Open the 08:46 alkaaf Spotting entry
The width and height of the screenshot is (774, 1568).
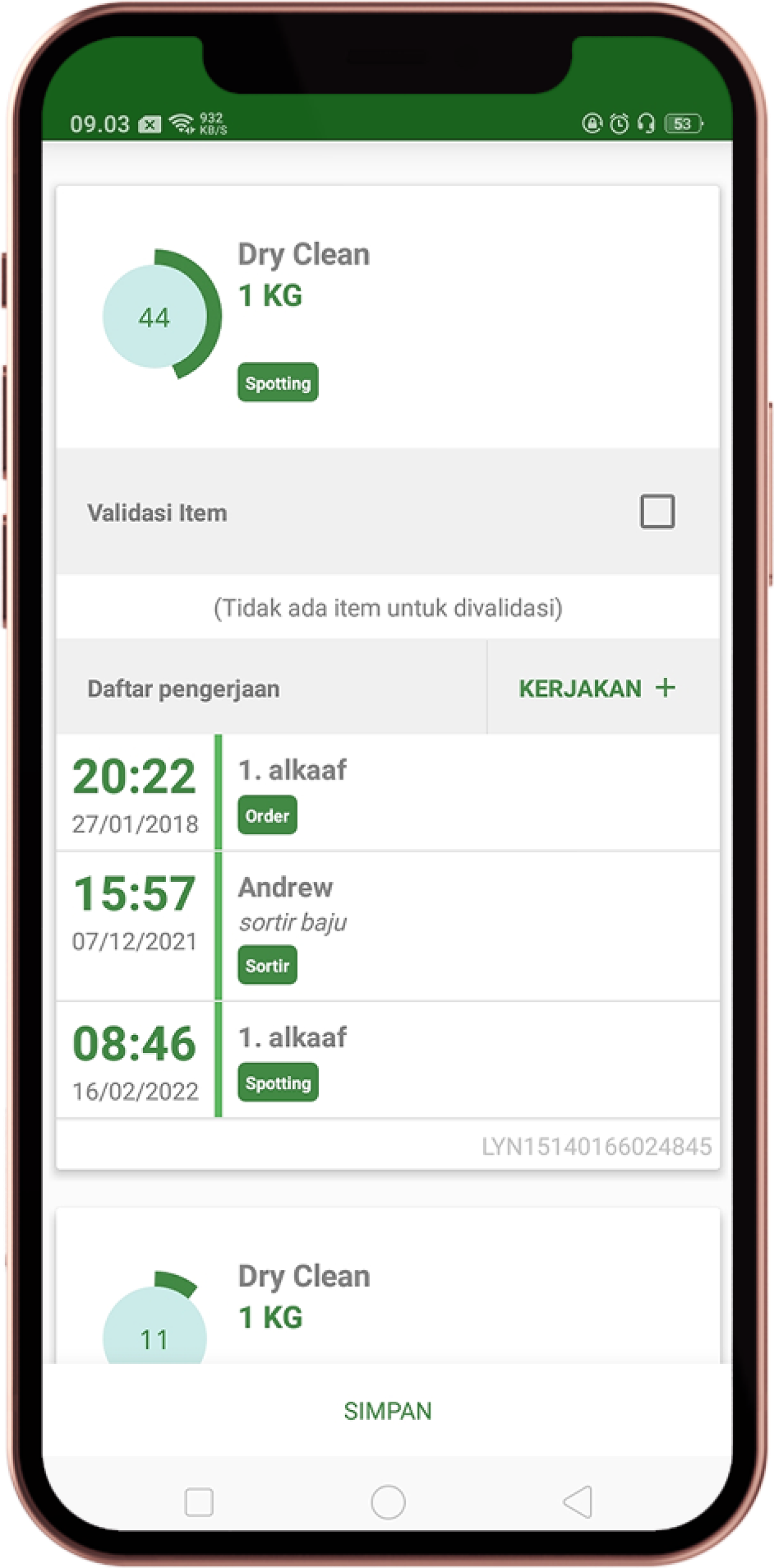(x=388, y=1060)
